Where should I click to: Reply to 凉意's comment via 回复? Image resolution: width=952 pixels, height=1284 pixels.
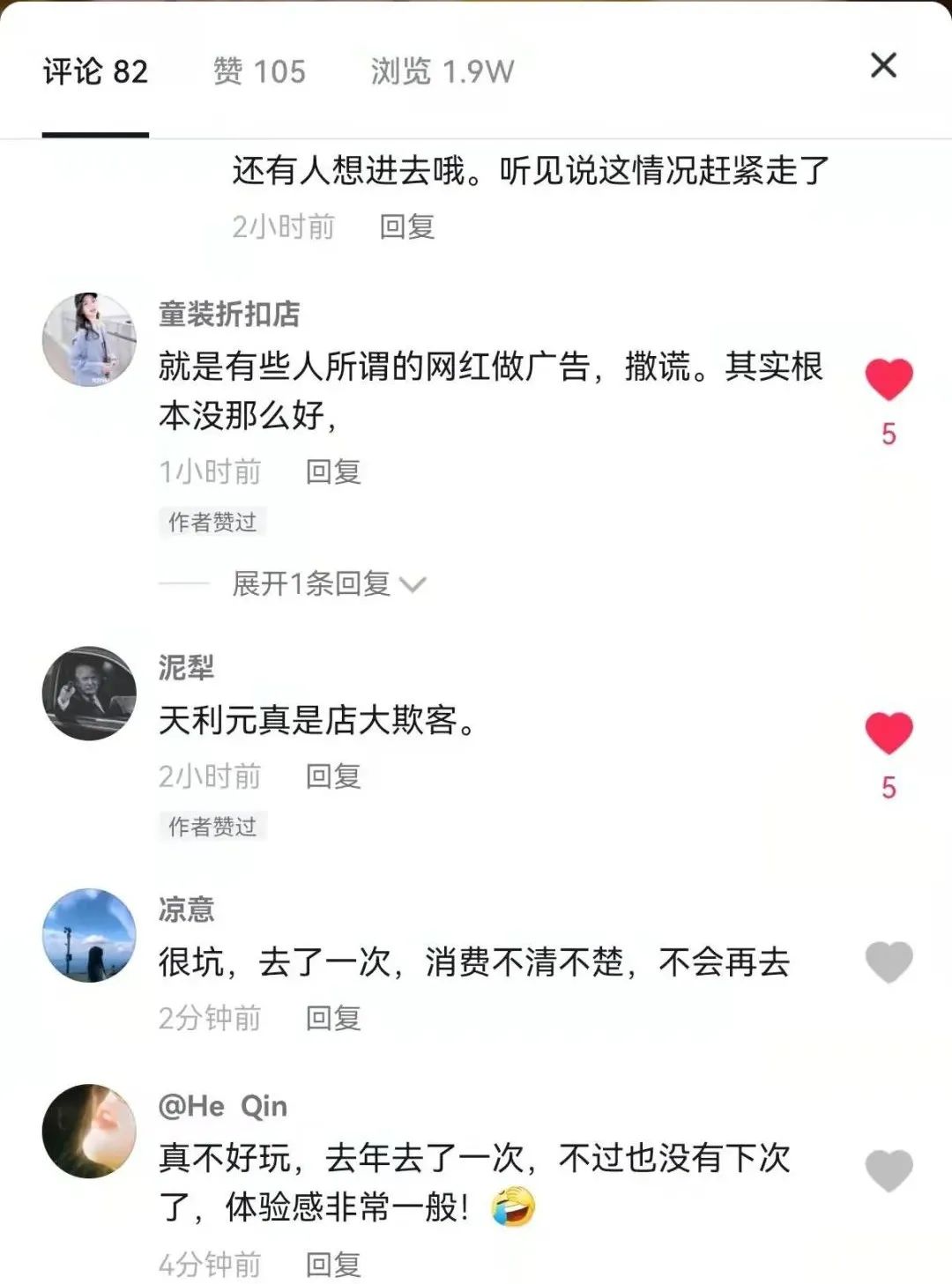click(x=331, y=1018)
